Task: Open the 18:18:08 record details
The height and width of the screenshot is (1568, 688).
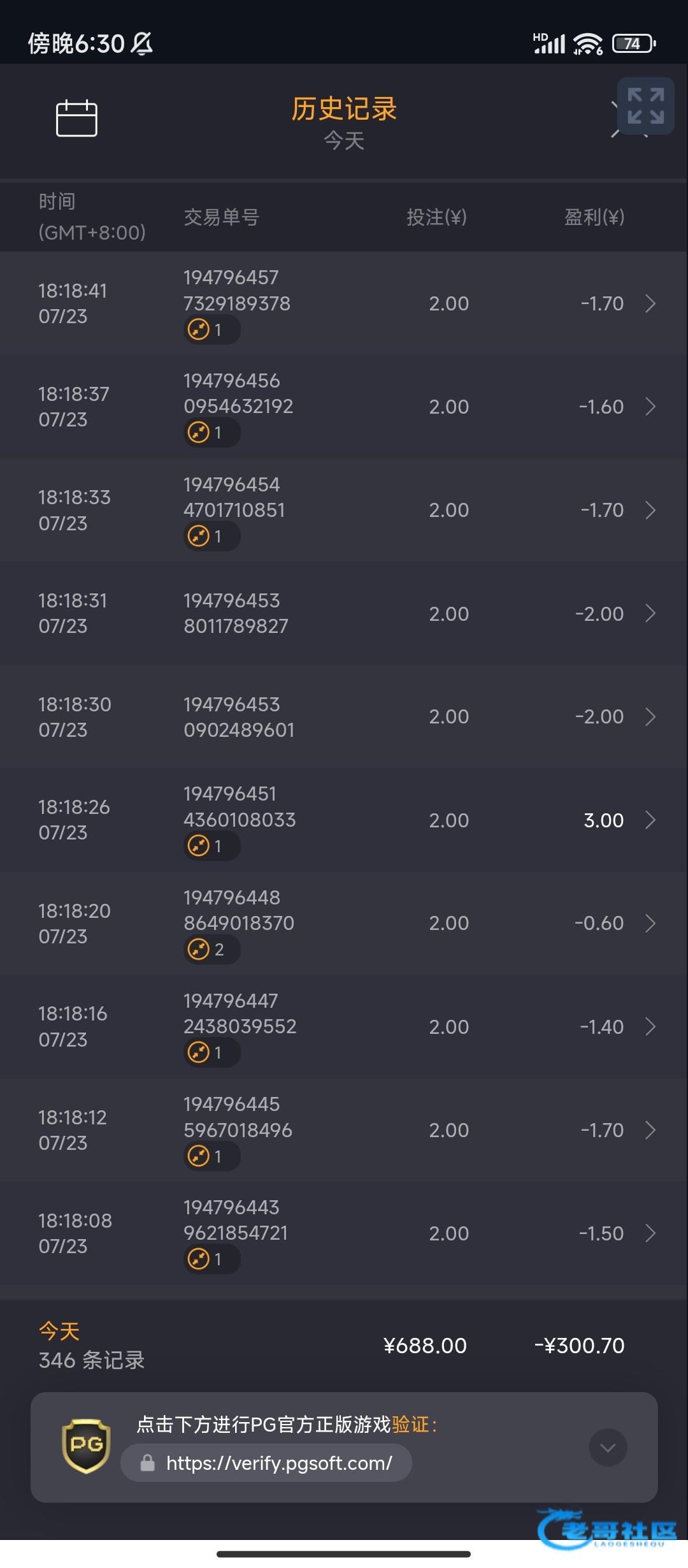Action: click(344, 1233)
